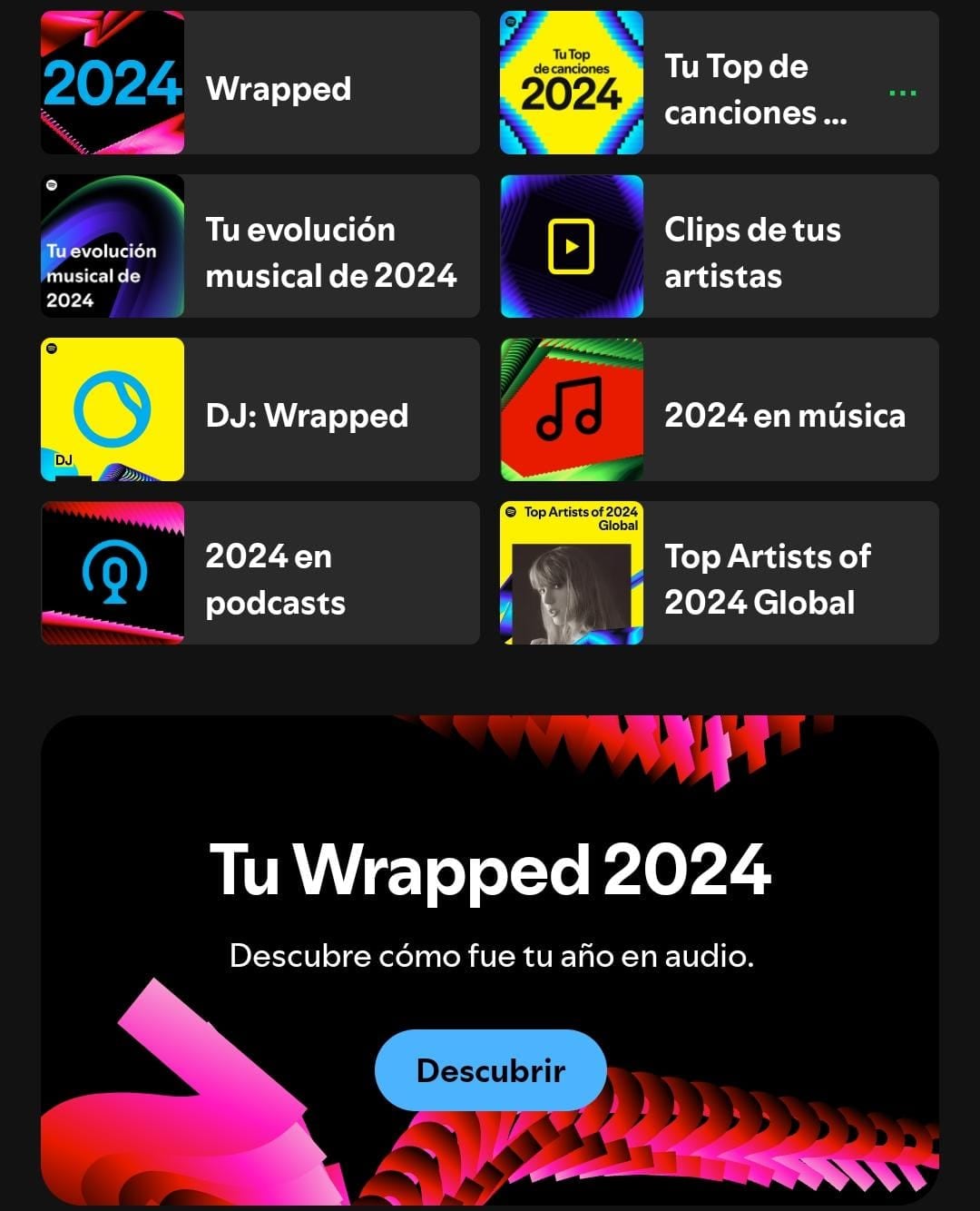
Task: Open the more options menu for Tu Top de canciones
Action: click(x=904, y=91)
